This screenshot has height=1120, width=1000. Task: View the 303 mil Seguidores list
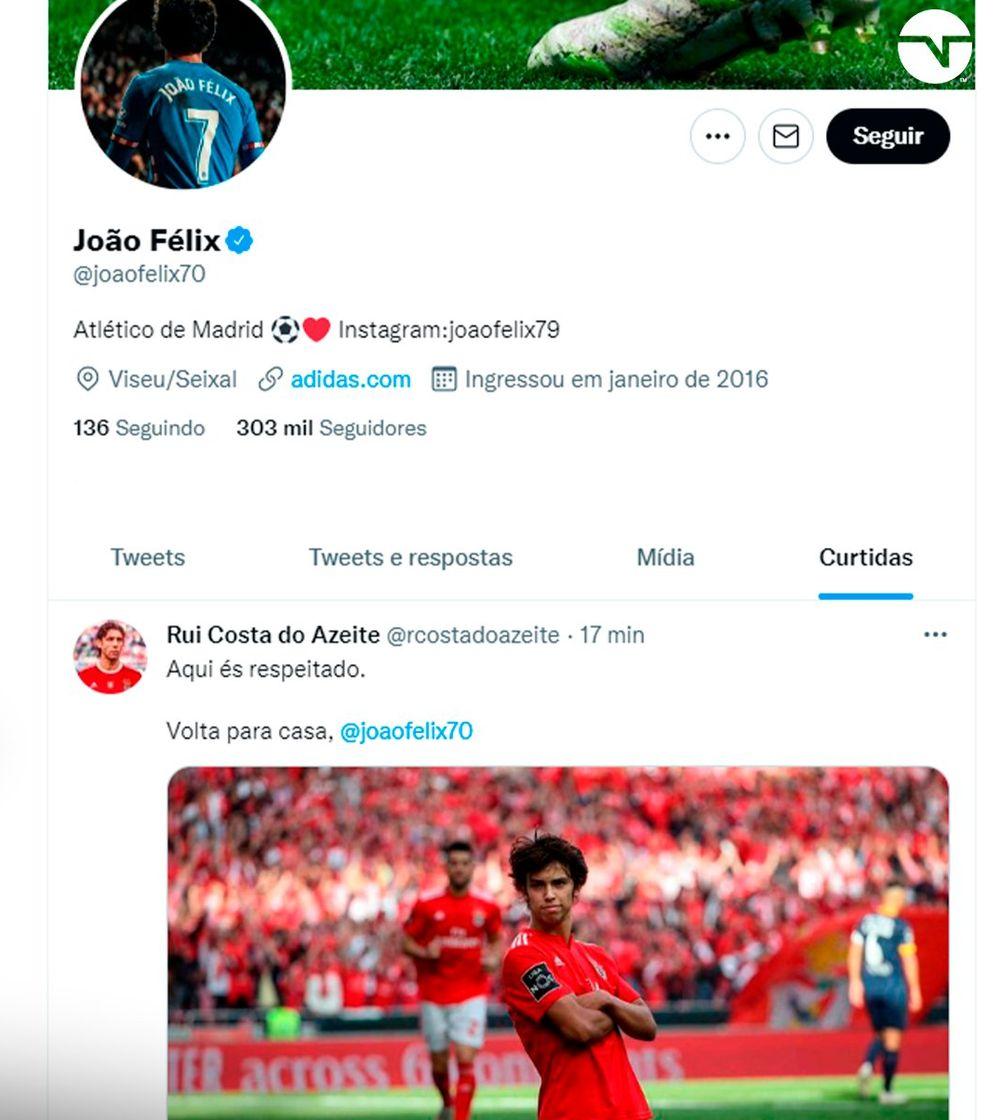[x=331, y=428]
